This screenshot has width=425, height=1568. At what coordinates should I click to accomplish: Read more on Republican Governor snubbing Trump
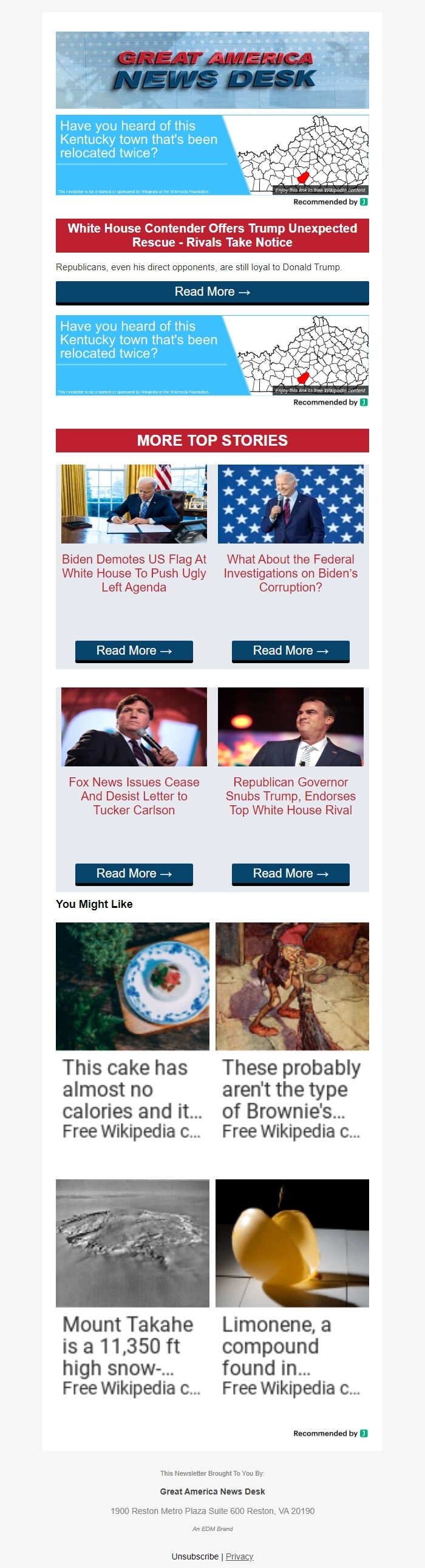pyautogui.click(x=290, y=873)
